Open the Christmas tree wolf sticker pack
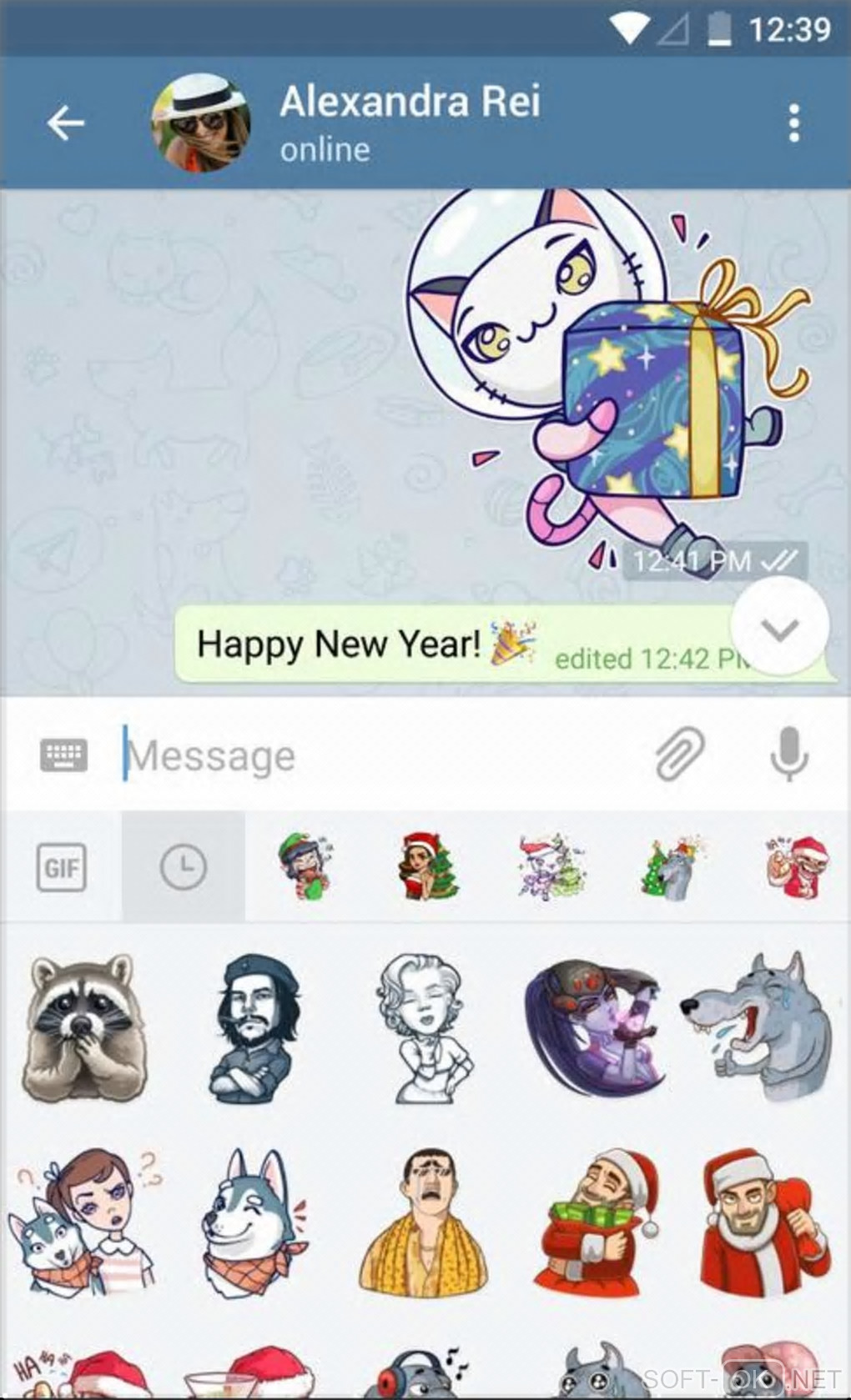This screenshot has height=1400, width=851. click(672, 867)
